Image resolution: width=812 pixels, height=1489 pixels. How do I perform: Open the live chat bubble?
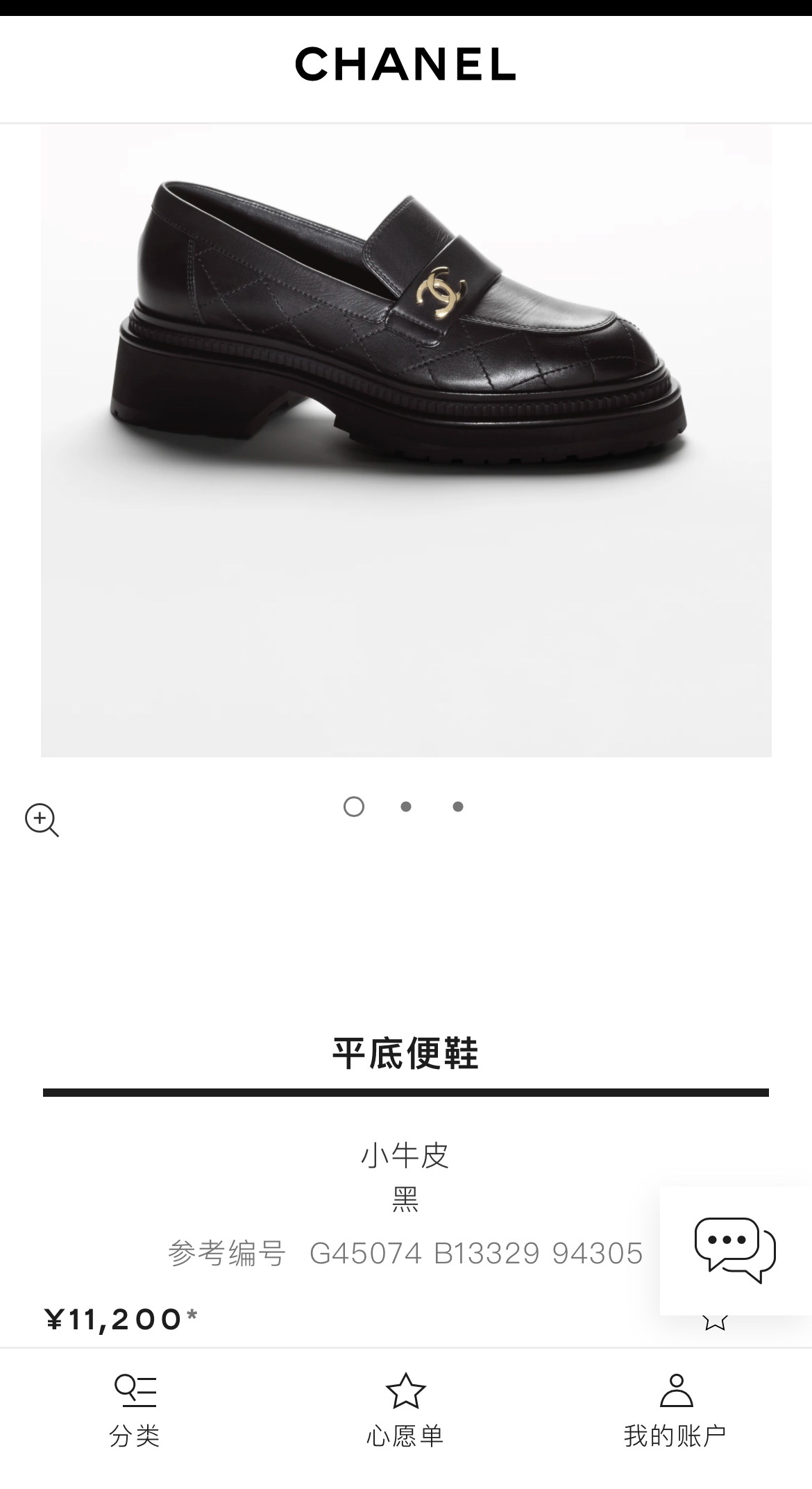[x=735, y=1250]
